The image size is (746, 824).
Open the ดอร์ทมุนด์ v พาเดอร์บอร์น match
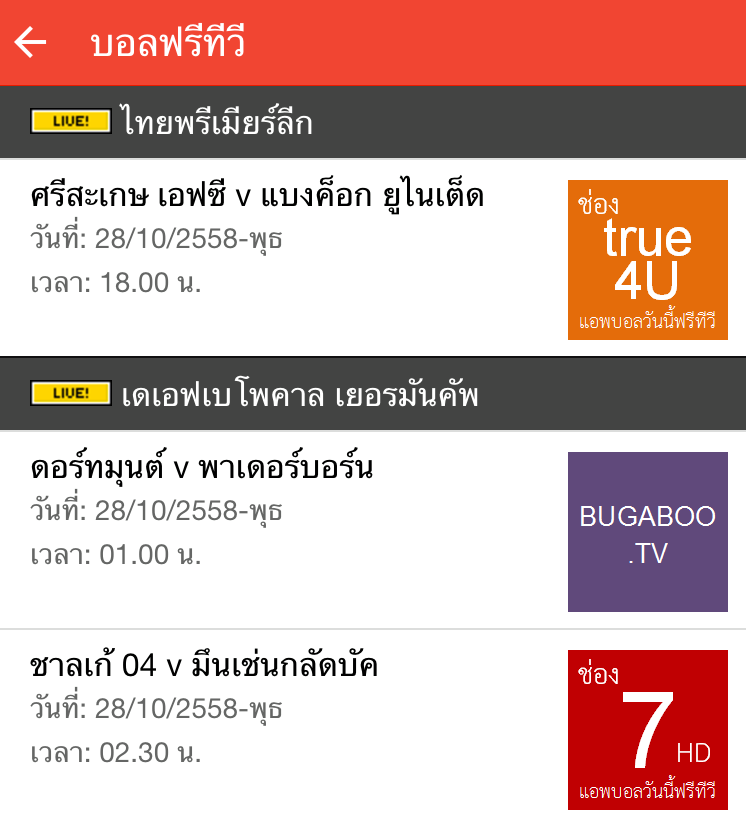(203, 467)
